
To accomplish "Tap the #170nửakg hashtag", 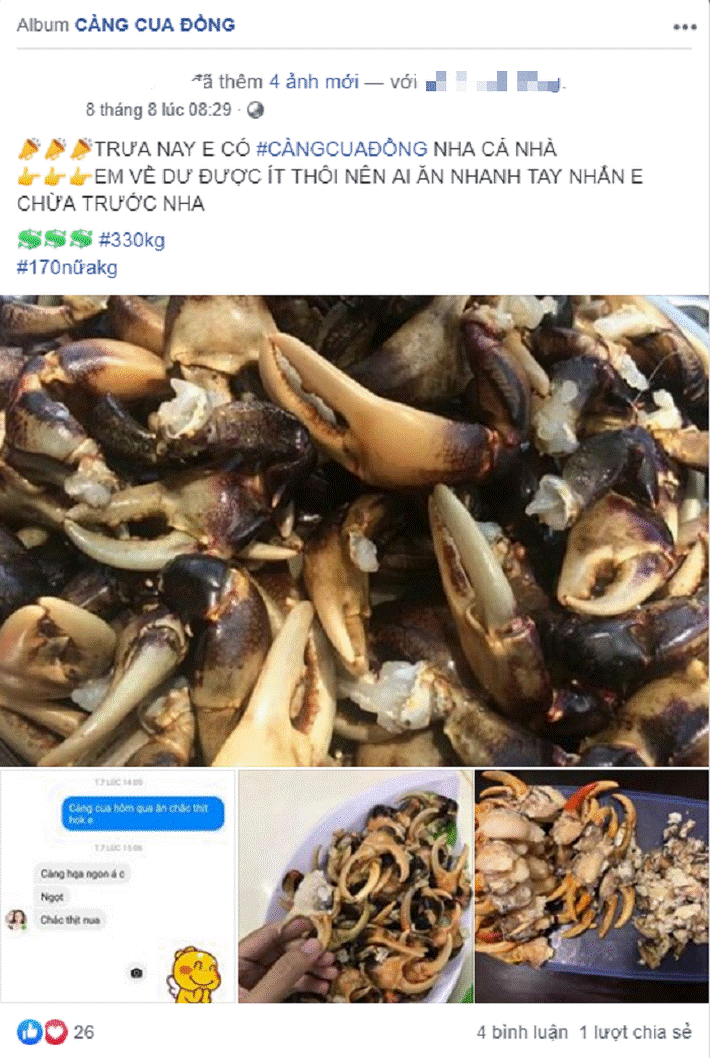I will click(x=67, y=267).
